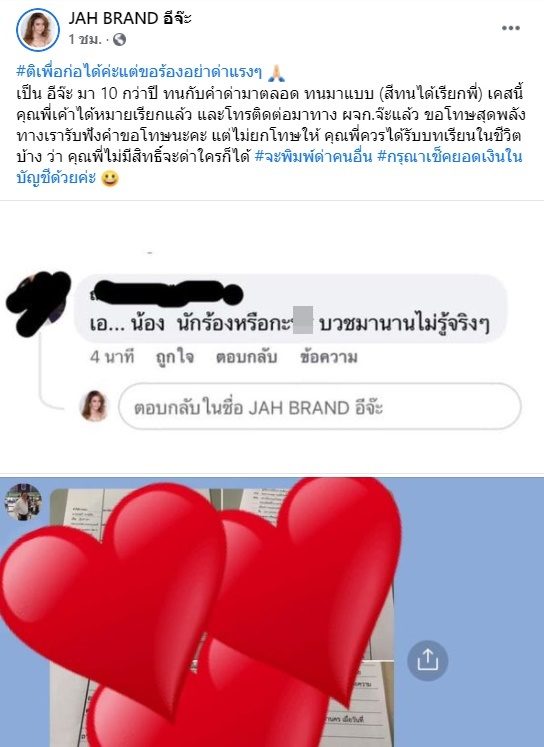Open hashtag #จะพิมพ์ด่าคนอื่น
The image size is (544, 747).
click(313, 157)
